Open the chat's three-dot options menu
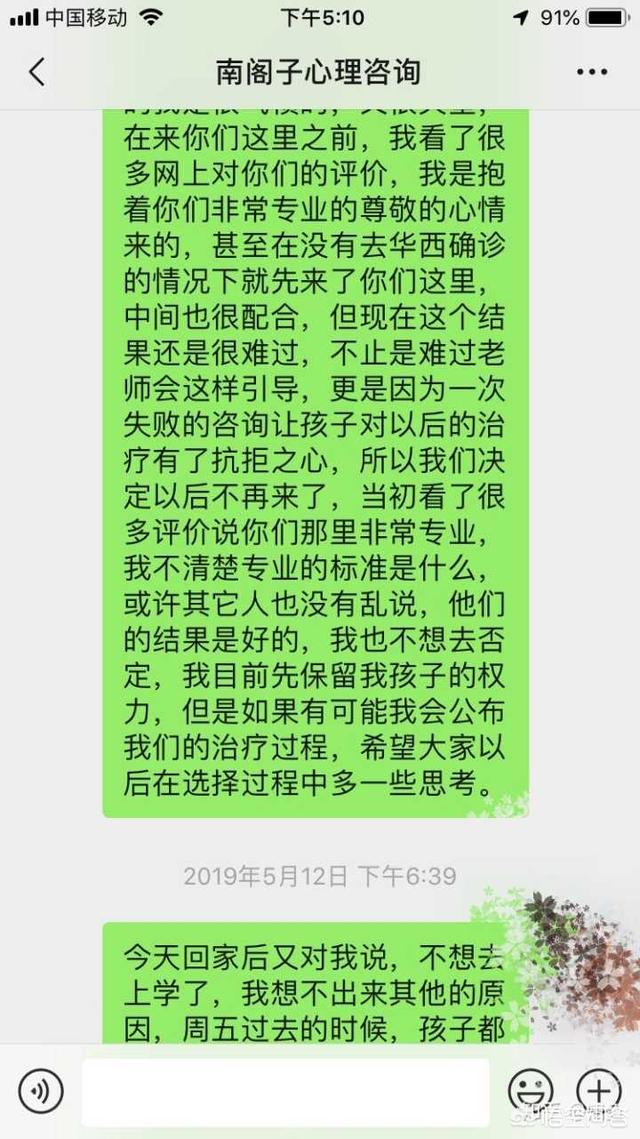Screen dimensions: 640x1139 click(x=592, y=72)
